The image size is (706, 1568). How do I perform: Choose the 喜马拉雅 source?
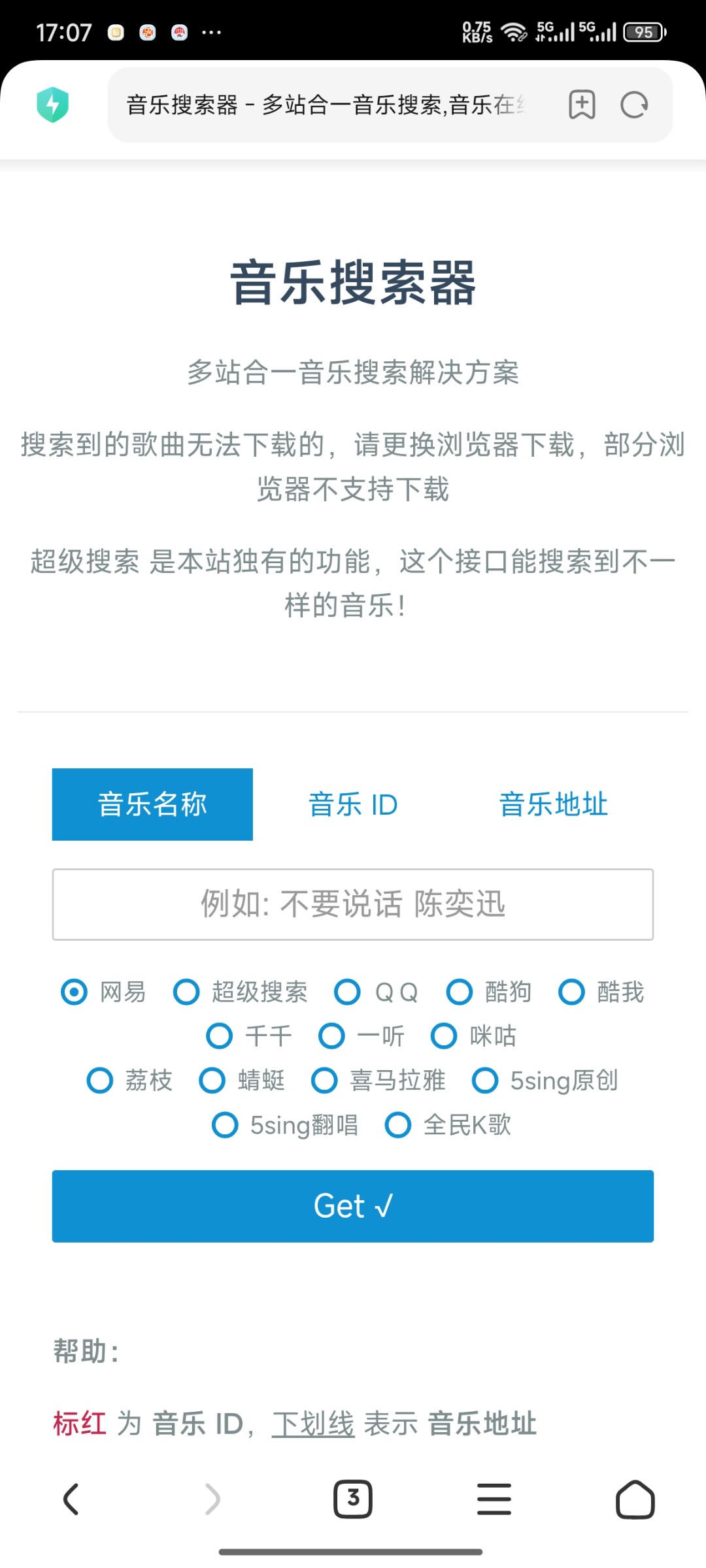[x=325, y=1080]
